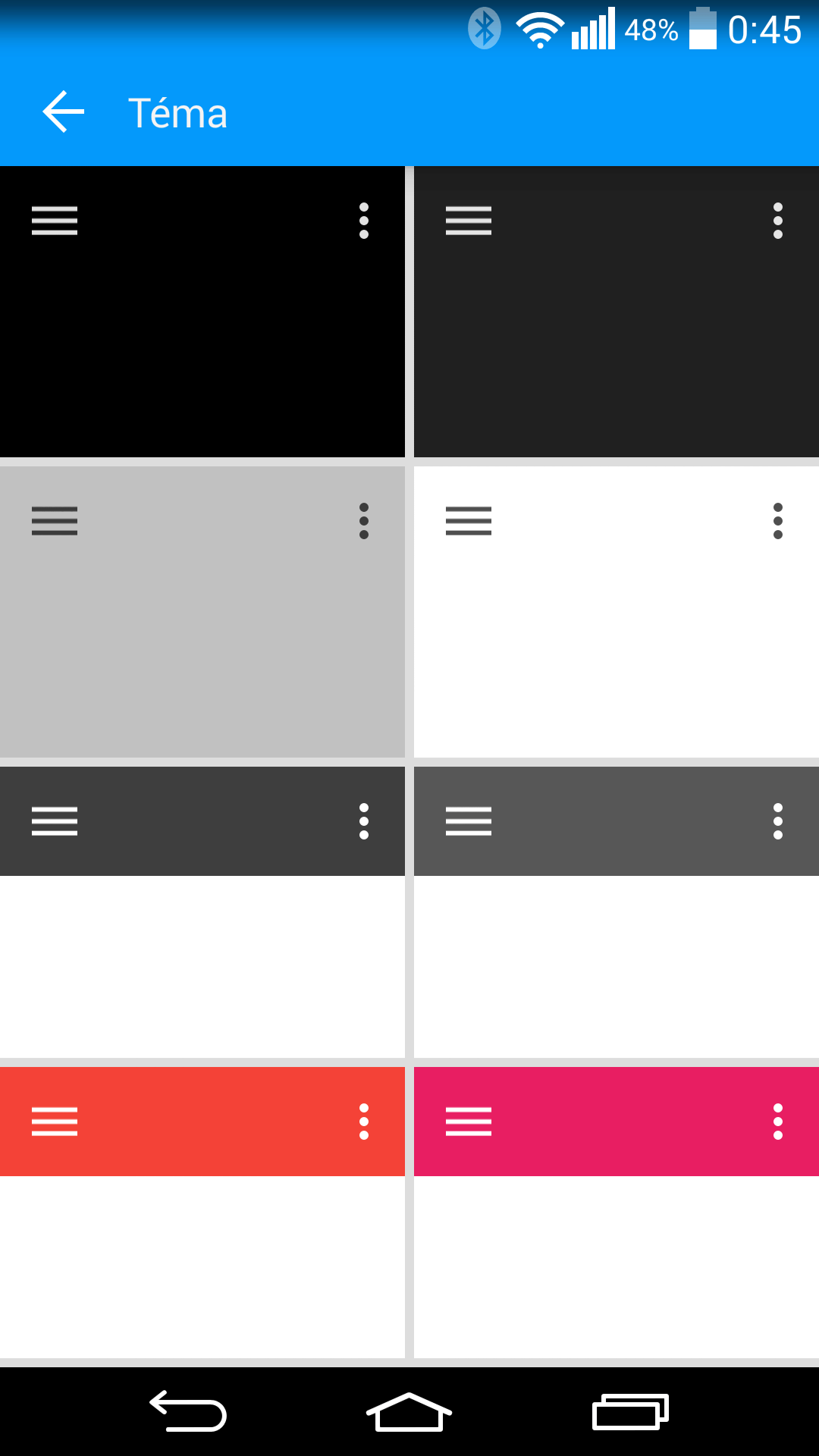The image size is (819, 1456).
Task: Open the recent apps overview
Action: pos(630,1412)
